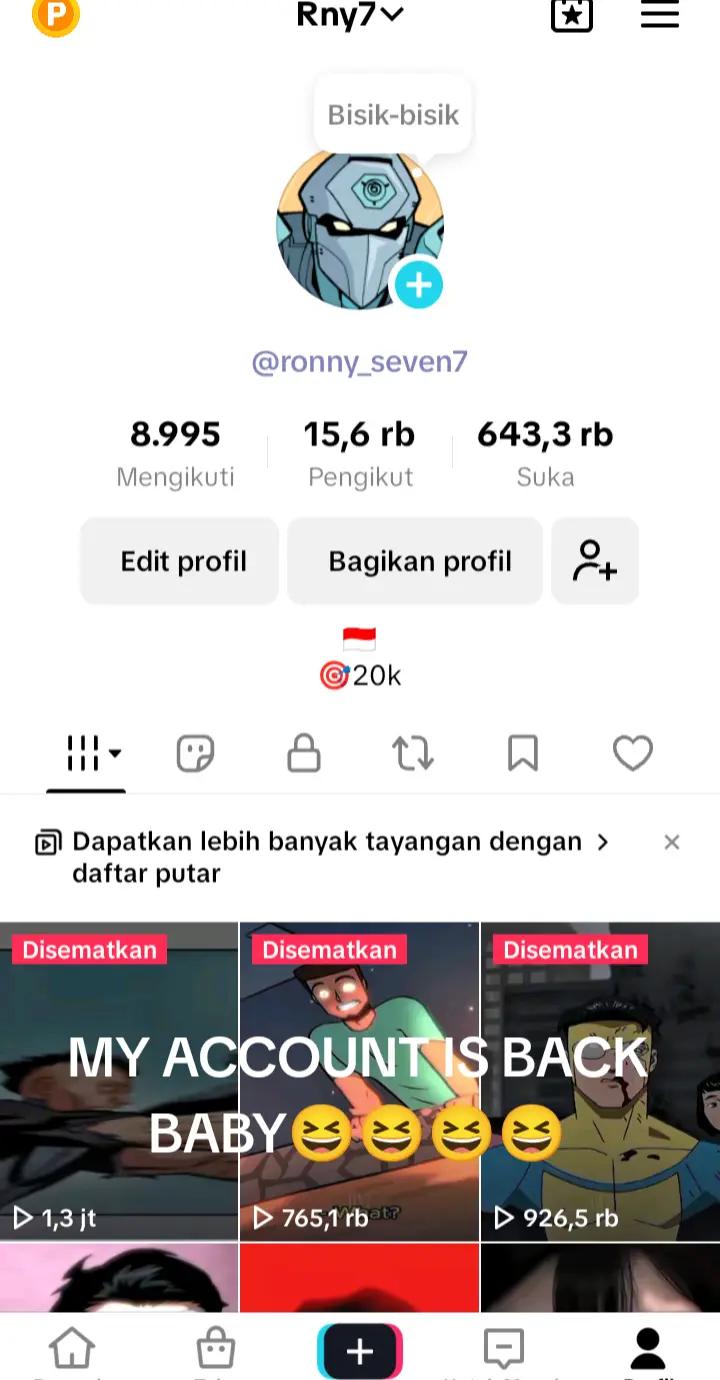
Task: View the Pengikut list
Action: point(360,453)
